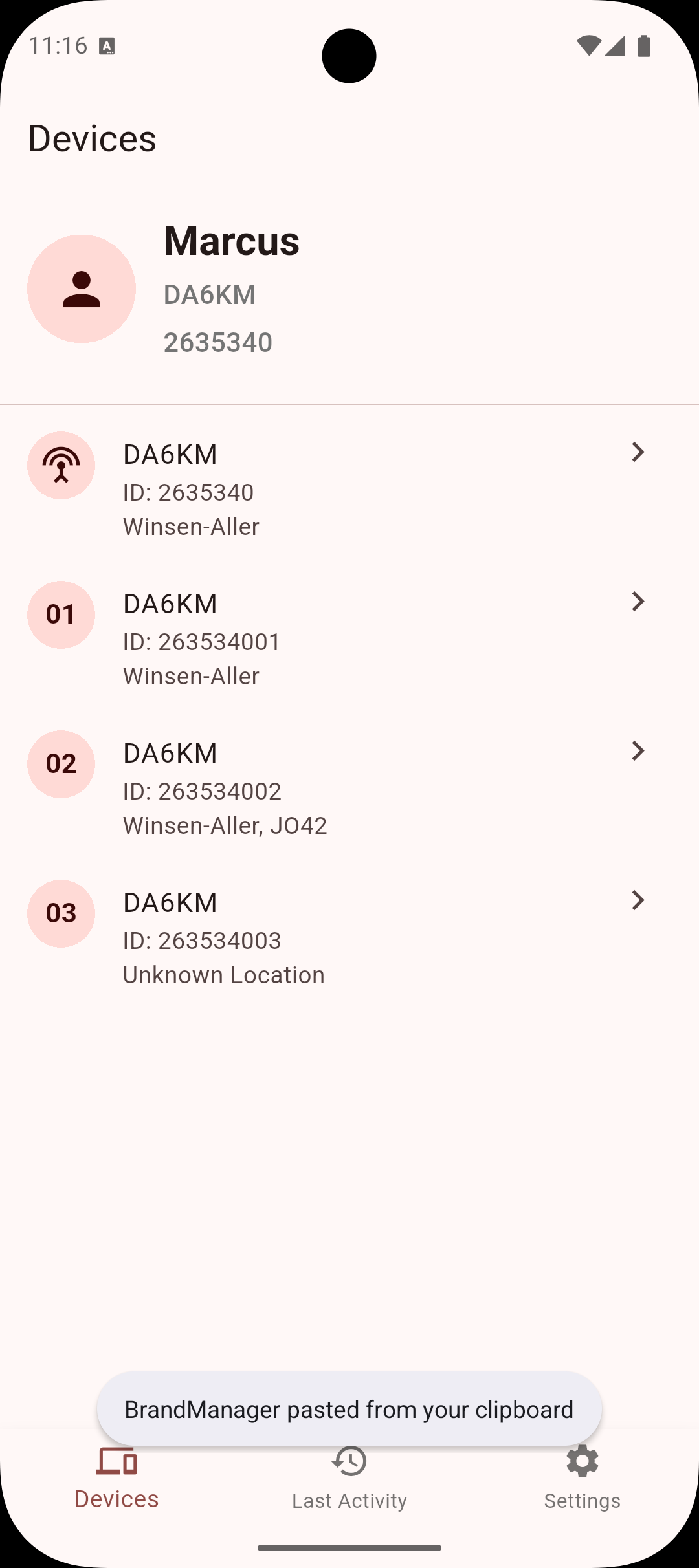Expand device 263534003 with Unknown Location
This screenshot has height=1568, width=699.
pos(638,900)
